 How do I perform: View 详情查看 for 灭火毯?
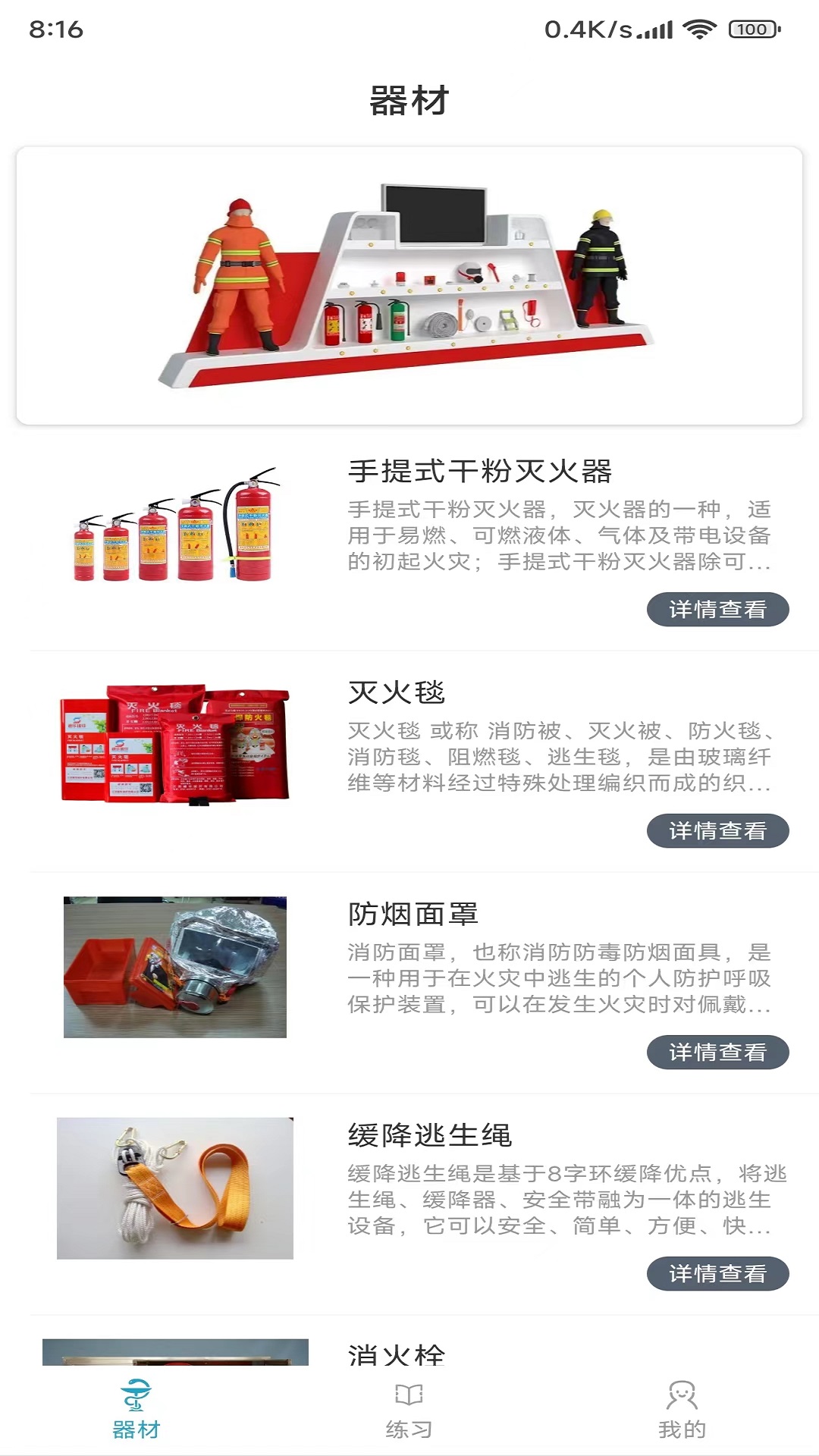point(717,831)
